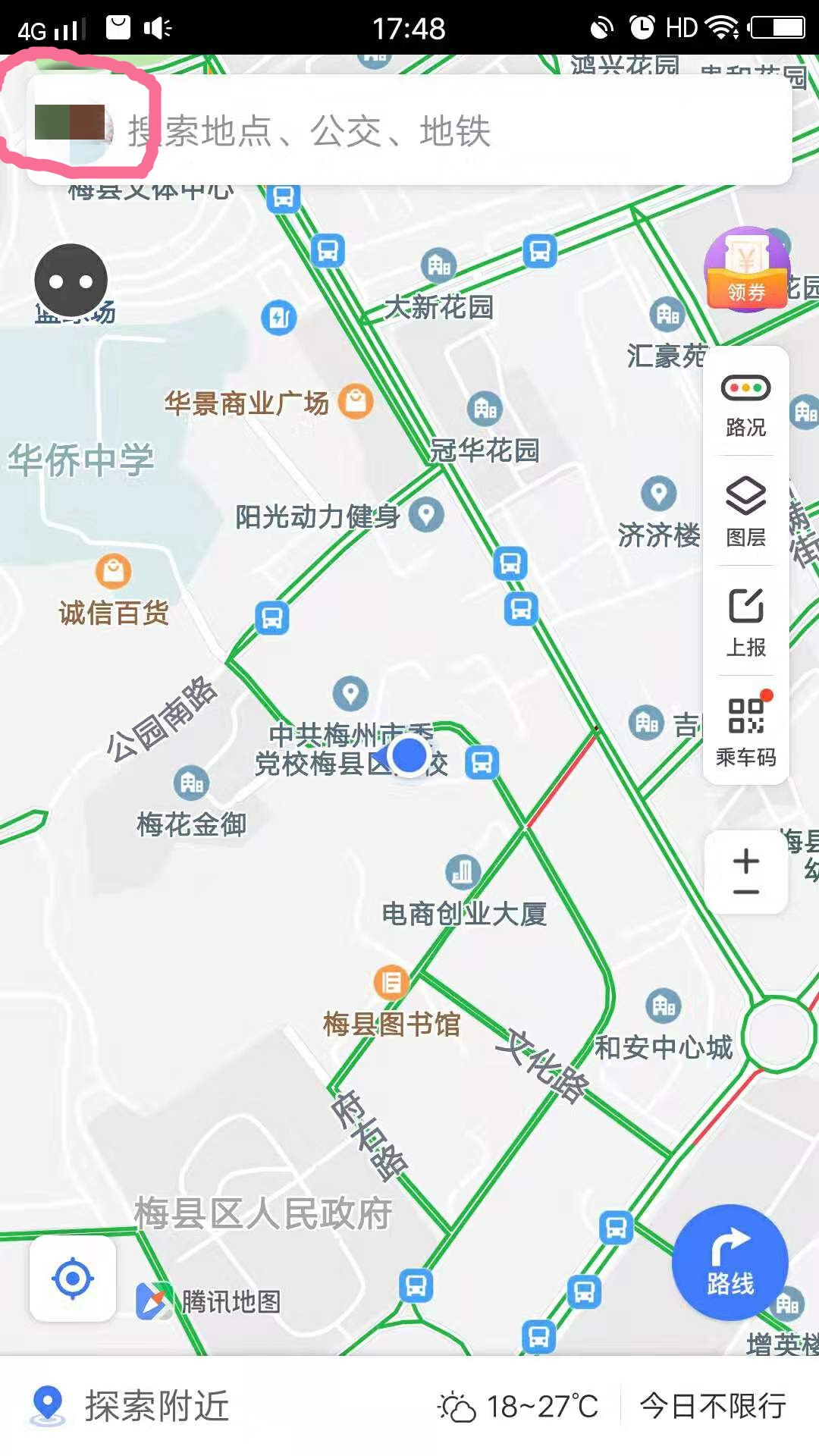Tap the locate-me compass icon
This screenshot has height=1456, width=819.
(x=71, y=1278)
